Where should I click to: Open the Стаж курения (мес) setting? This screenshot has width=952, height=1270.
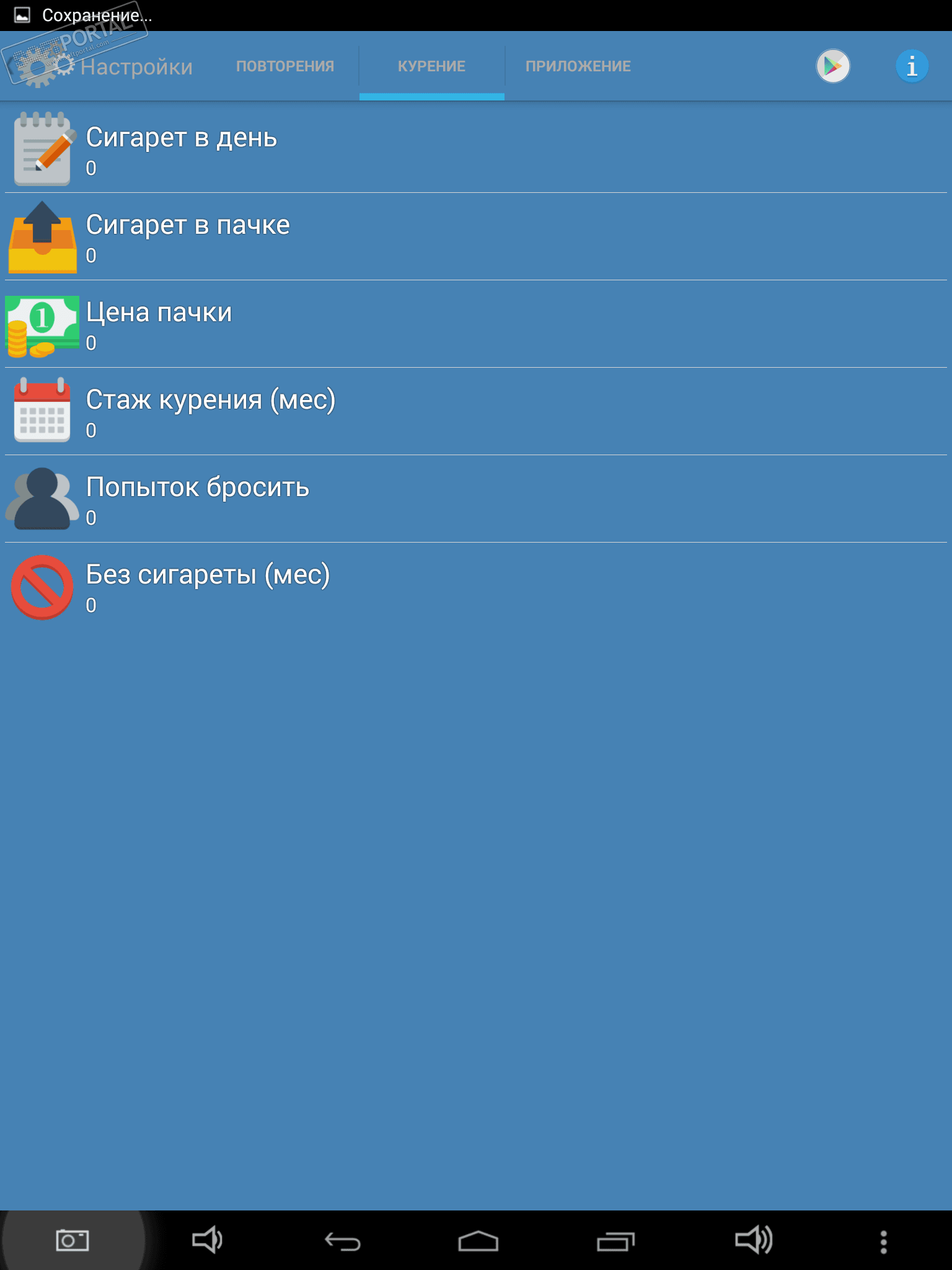pyautogui.click(x=211, y=412)
